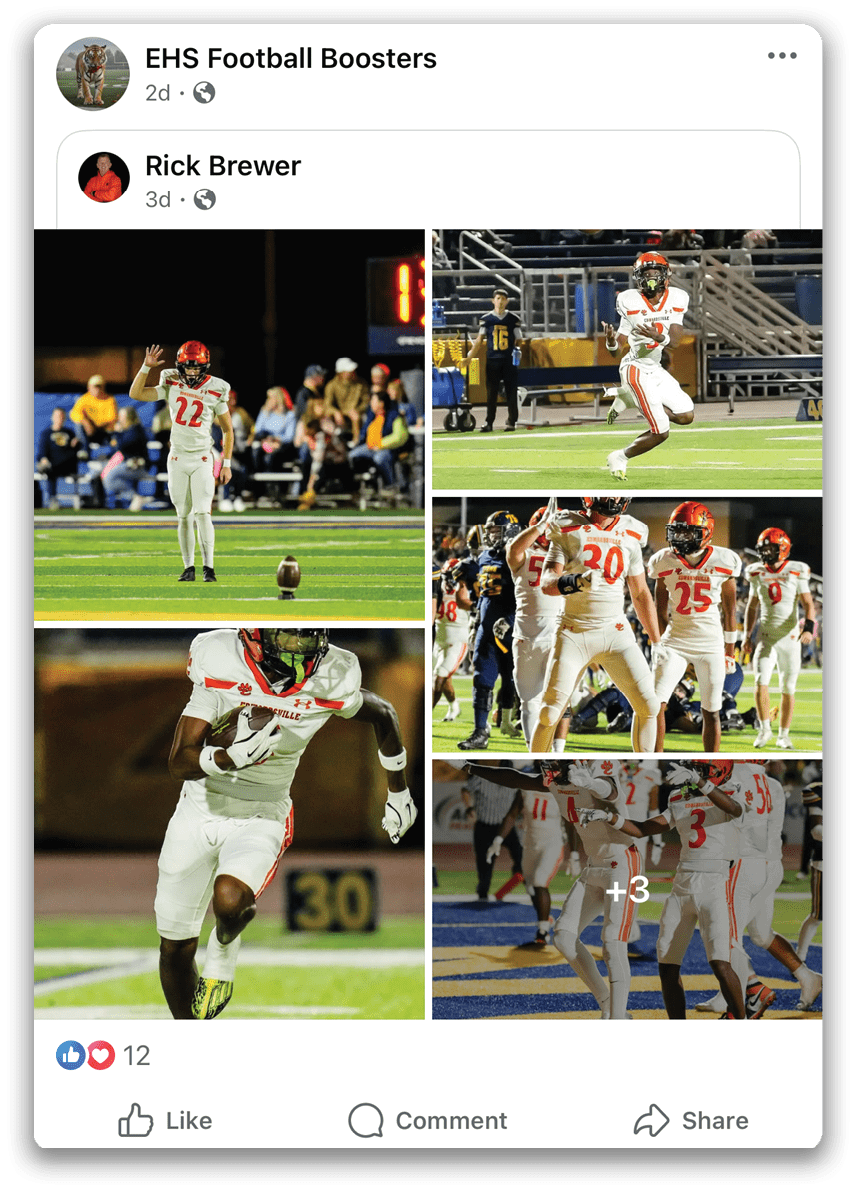Open Rick Brewer's profile picture

pos(104,178)
